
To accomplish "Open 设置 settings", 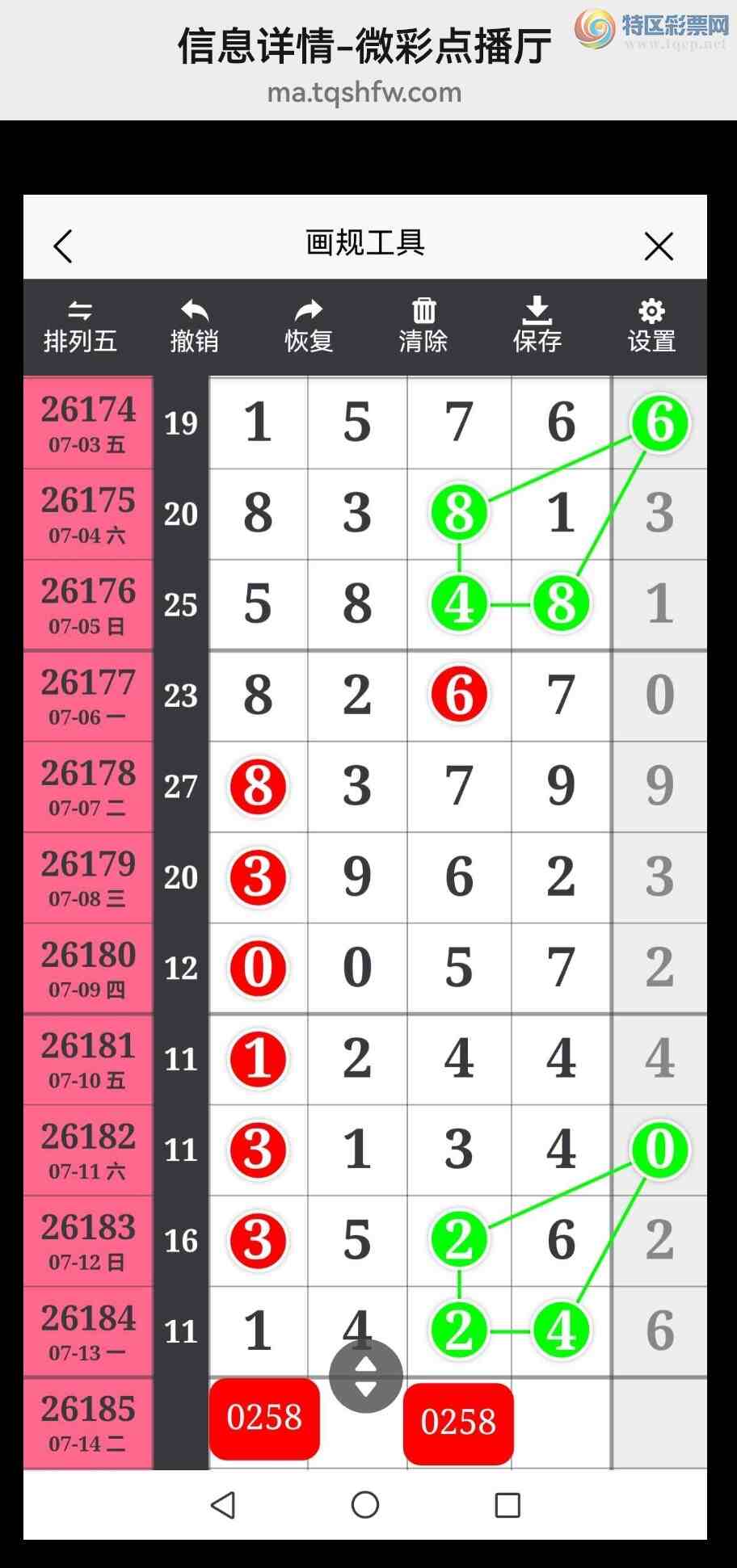I will pos(651,327).
